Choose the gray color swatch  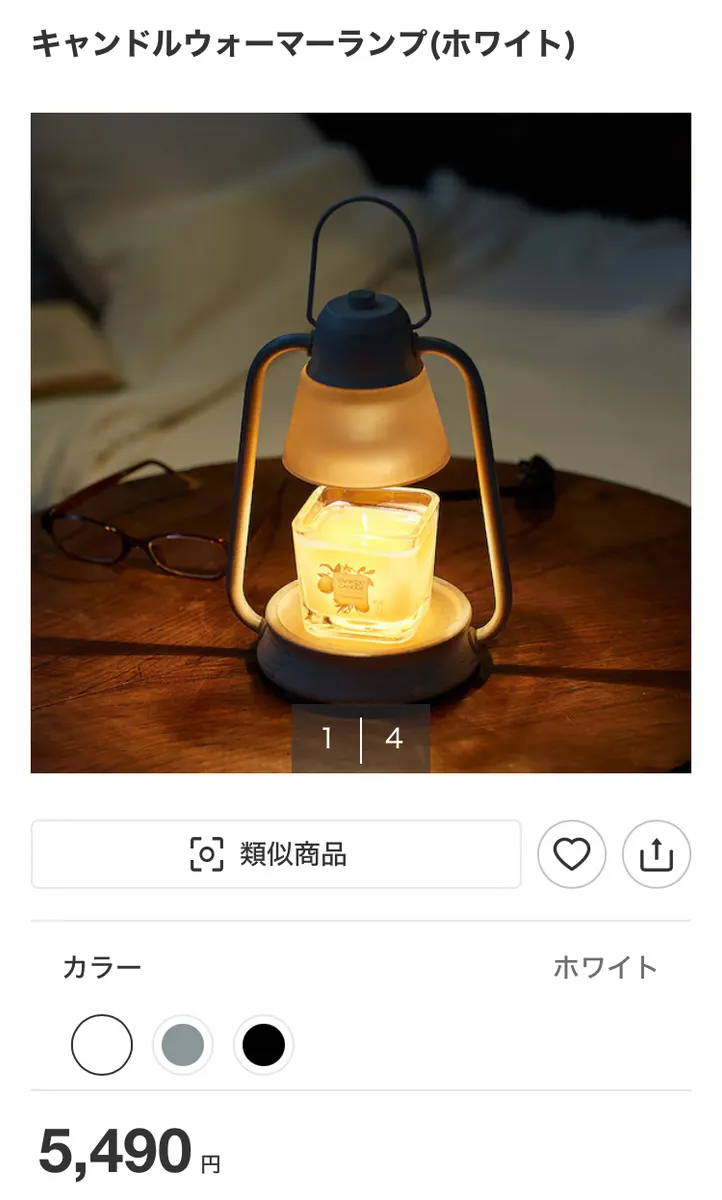183,1045
